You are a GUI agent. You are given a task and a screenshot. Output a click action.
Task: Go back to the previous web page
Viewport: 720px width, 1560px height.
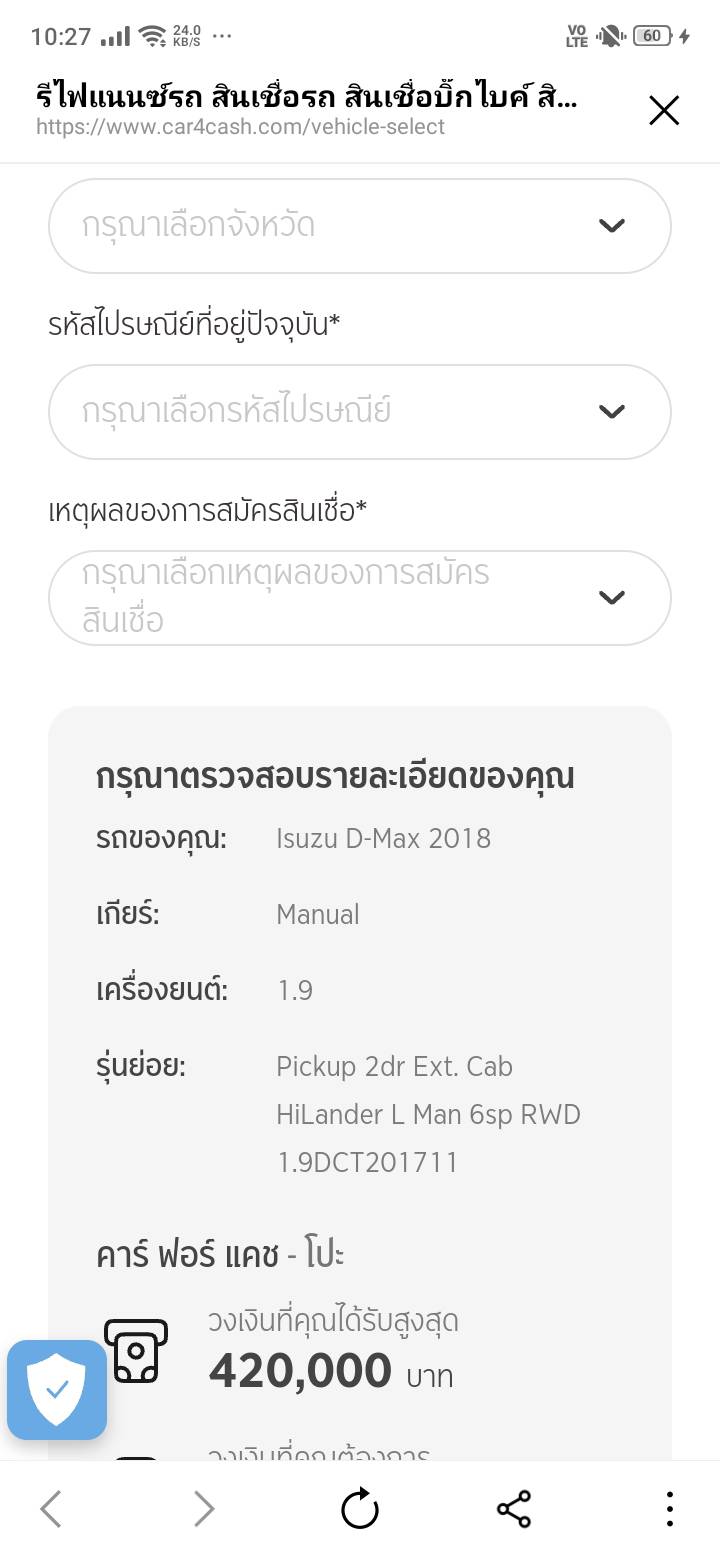(x=51, y=1509)
